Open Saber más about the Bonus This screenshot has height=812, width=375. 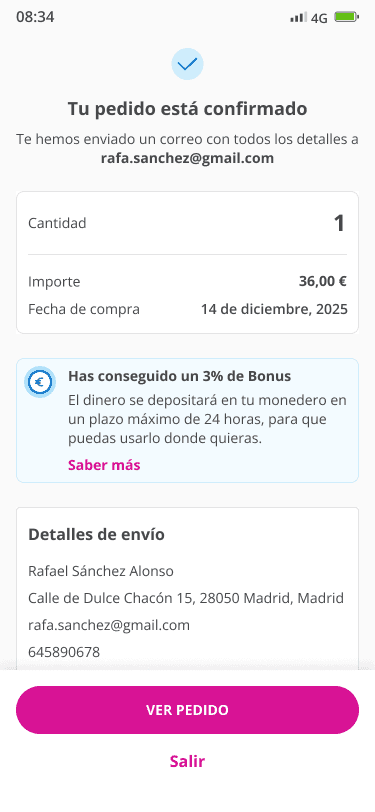(104, 465)
